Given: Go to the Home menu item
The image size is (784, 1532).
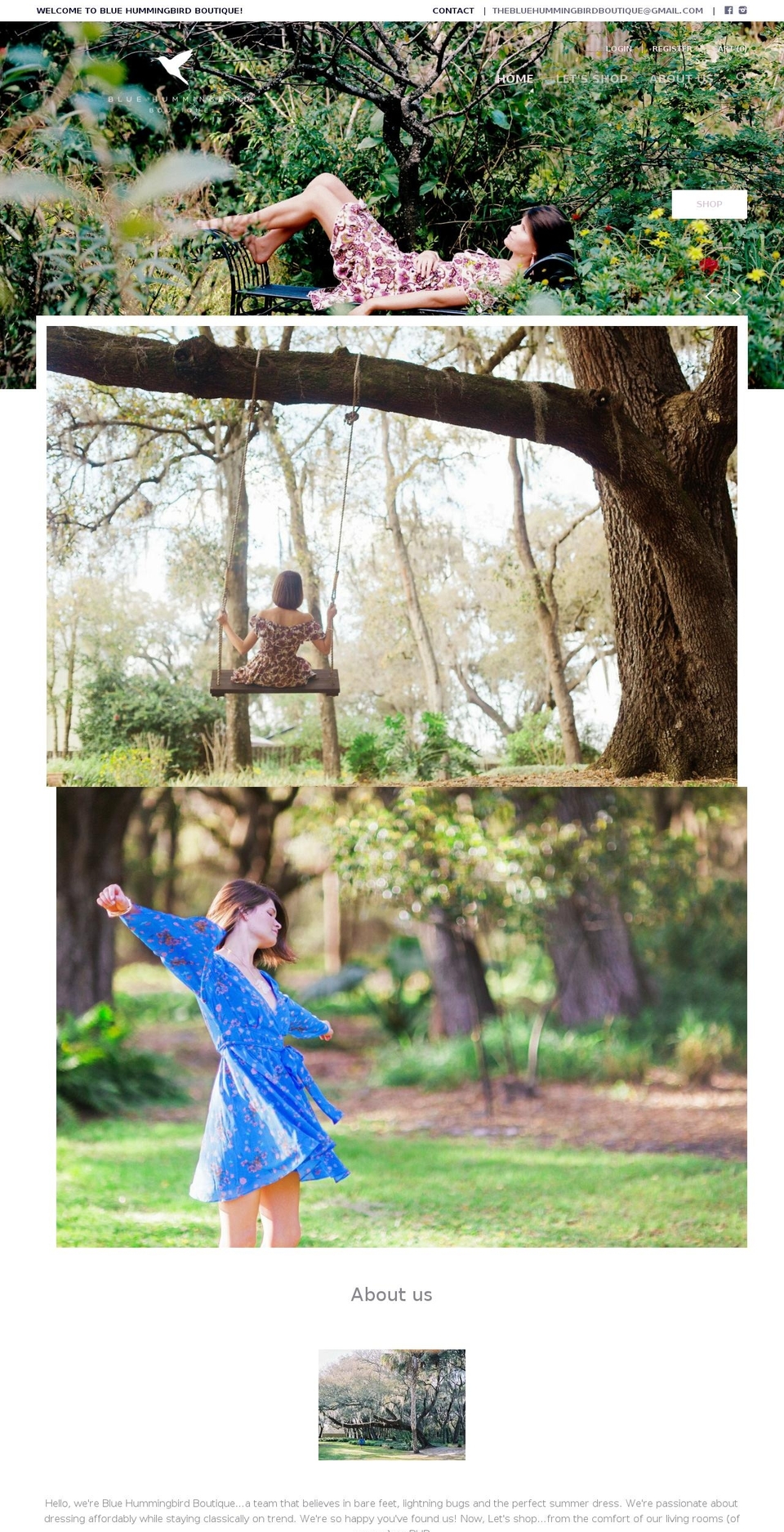Looking at the screenshot, I should pyautogui.click(x=514, y=79).
